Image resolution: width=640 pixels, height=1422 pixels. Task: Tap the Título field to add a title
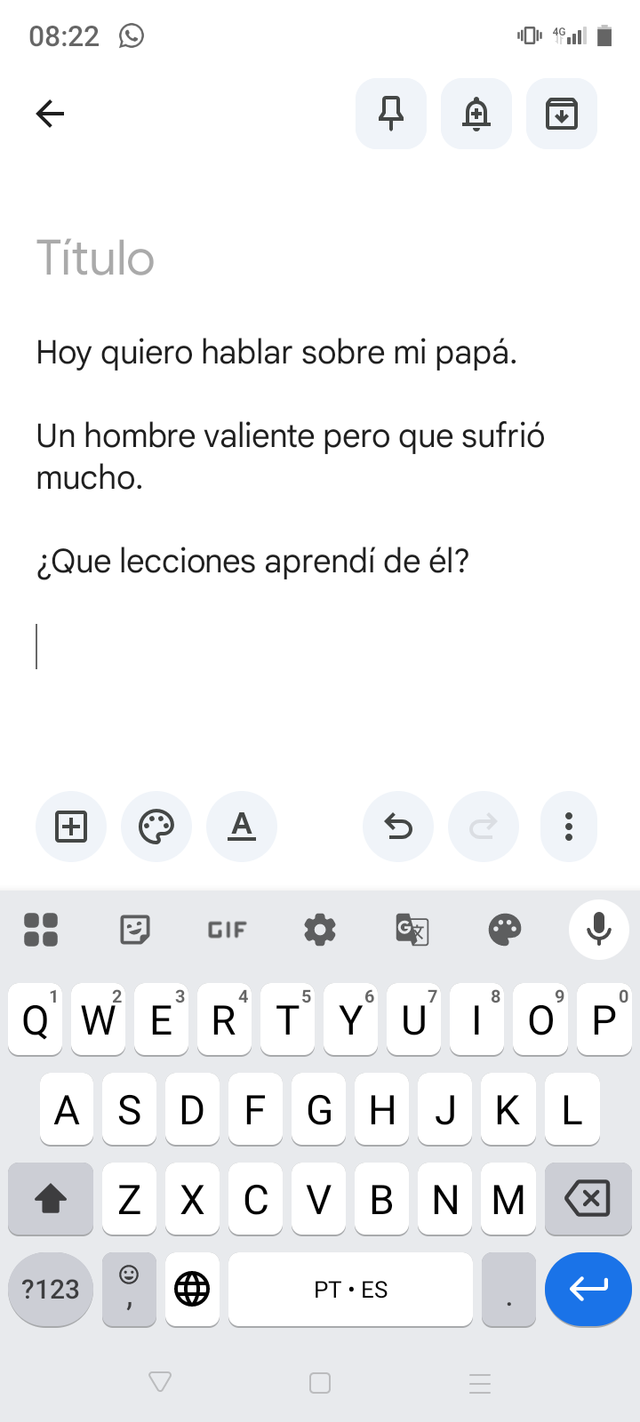point(96,258)
